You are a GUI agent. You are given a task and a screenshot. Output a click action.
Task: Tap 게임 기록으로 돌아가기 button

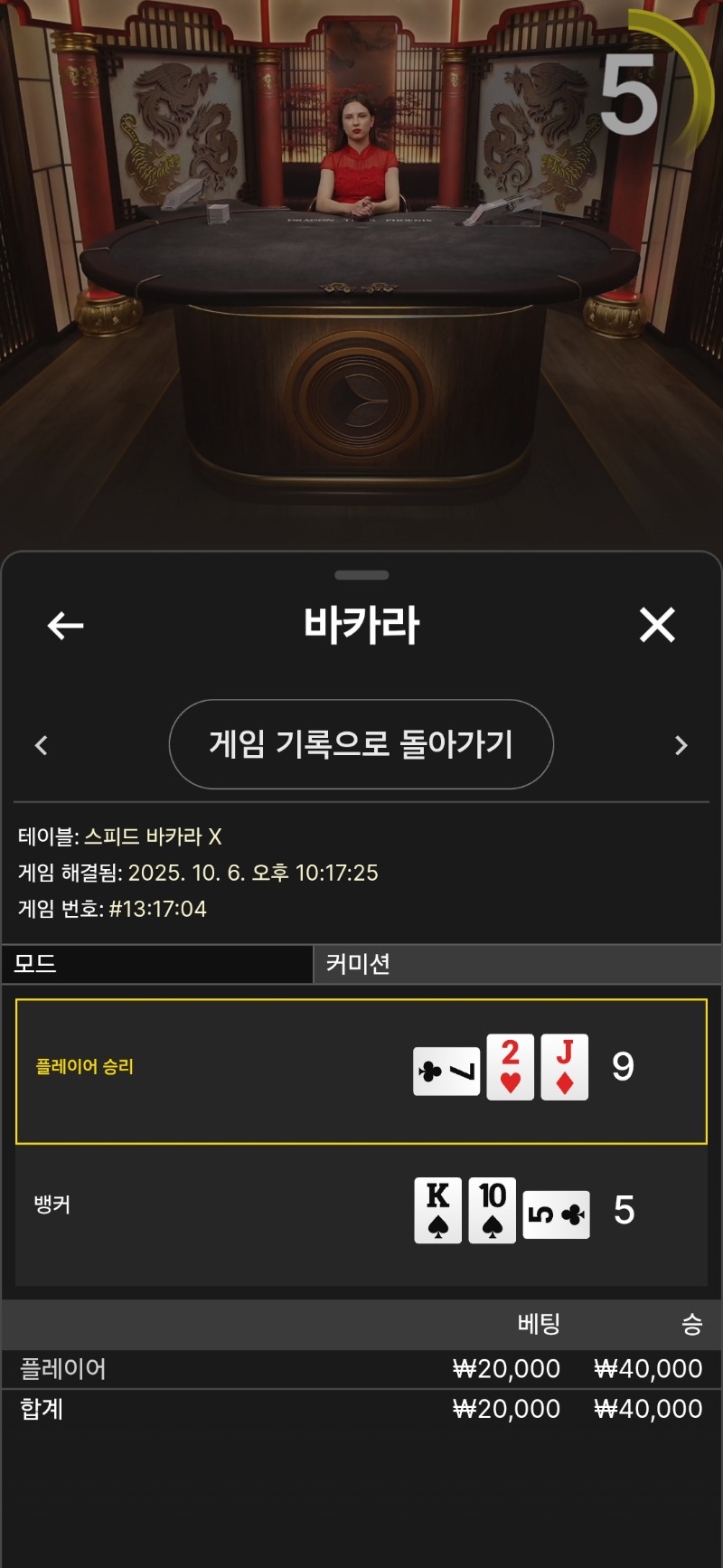[x=361, y=744]
